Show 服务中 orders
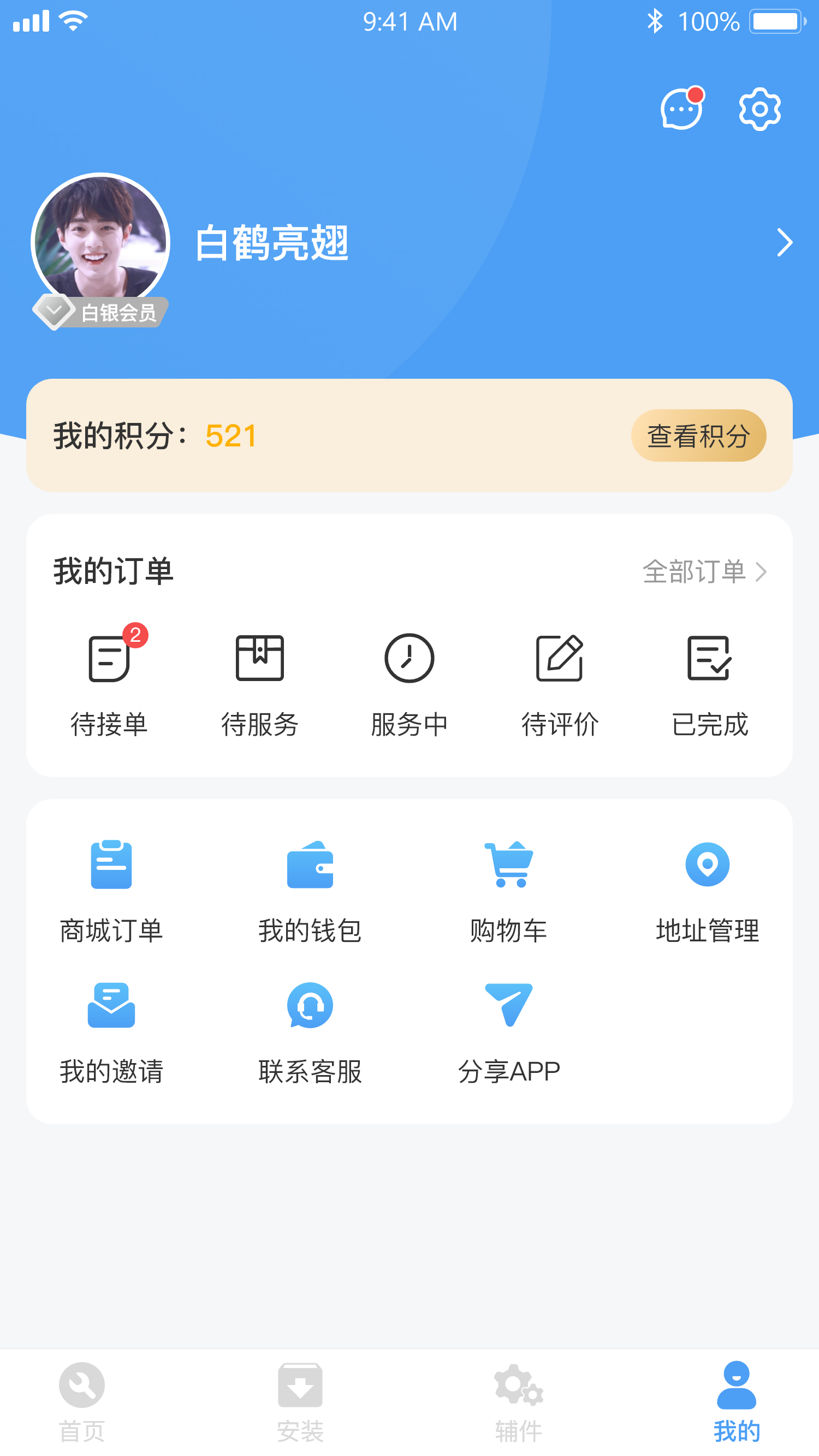Screen dimensions: 819x1456 coord(409,683)
